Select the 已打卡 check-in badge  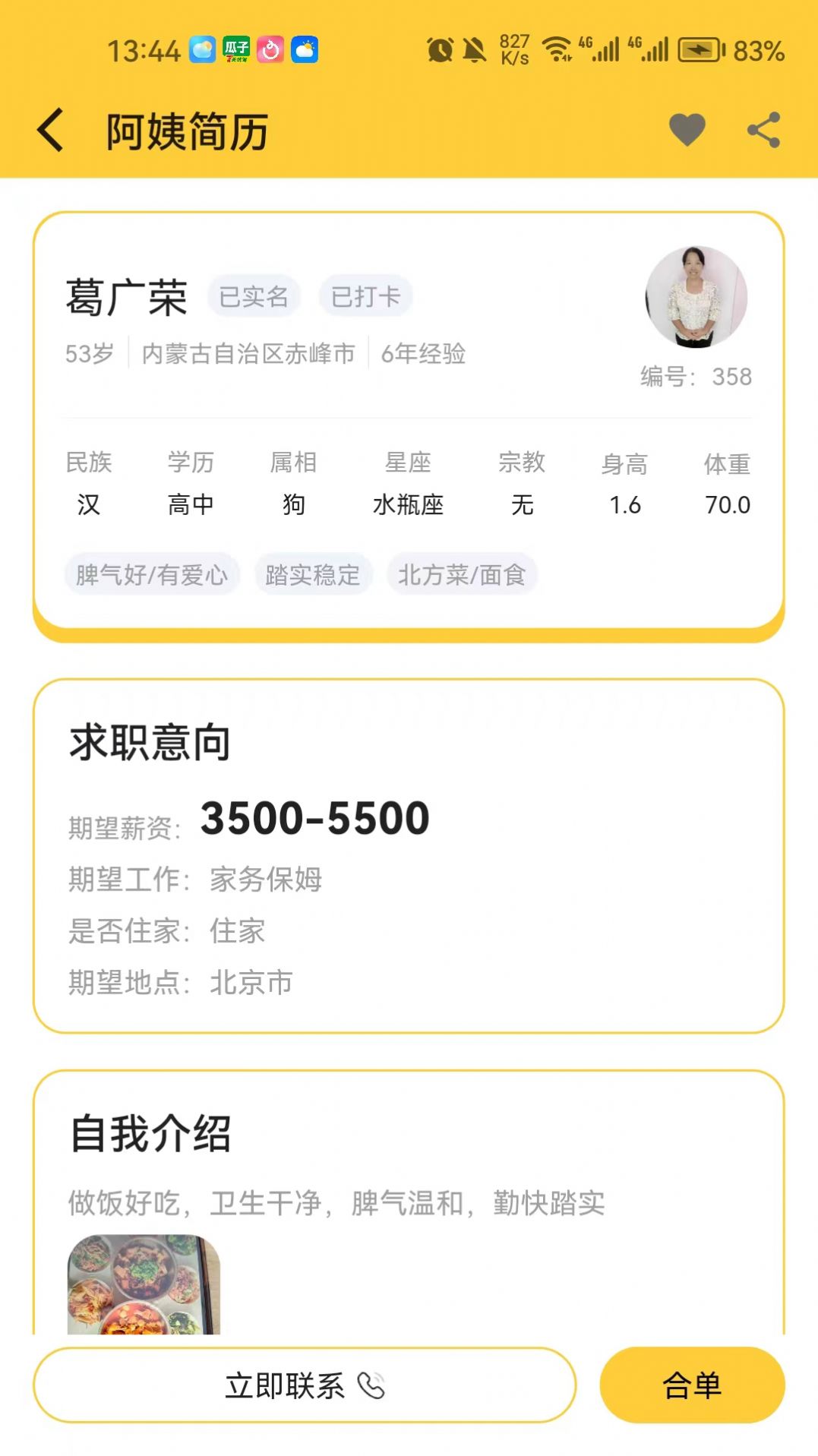[x=364, y=296]
